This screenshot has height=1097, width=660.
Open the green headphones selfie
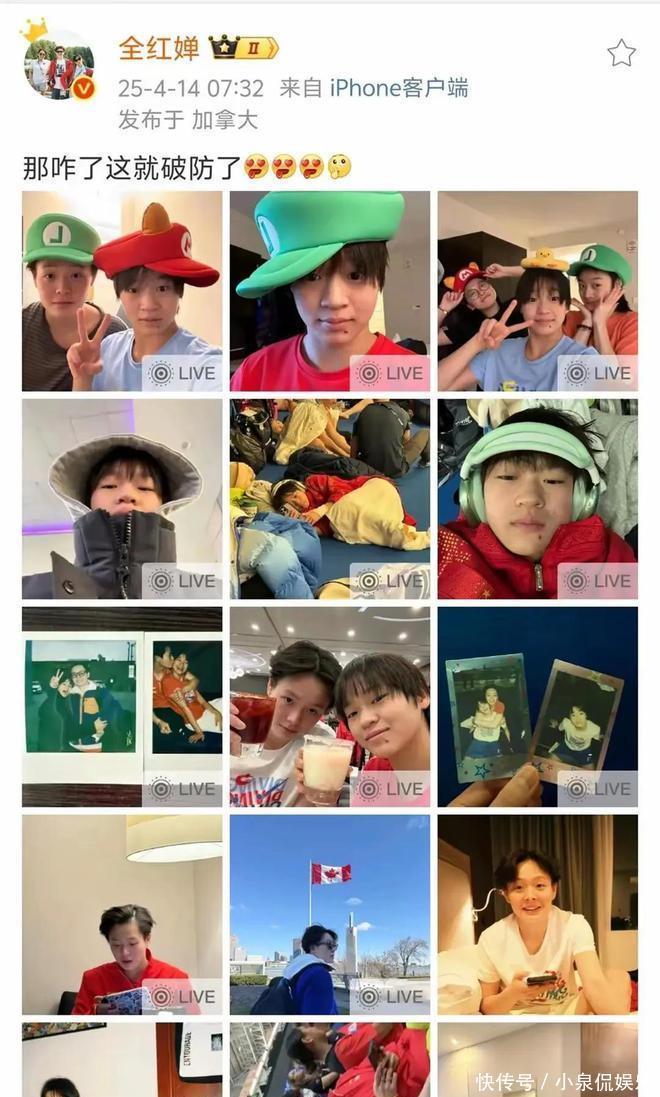537,498
